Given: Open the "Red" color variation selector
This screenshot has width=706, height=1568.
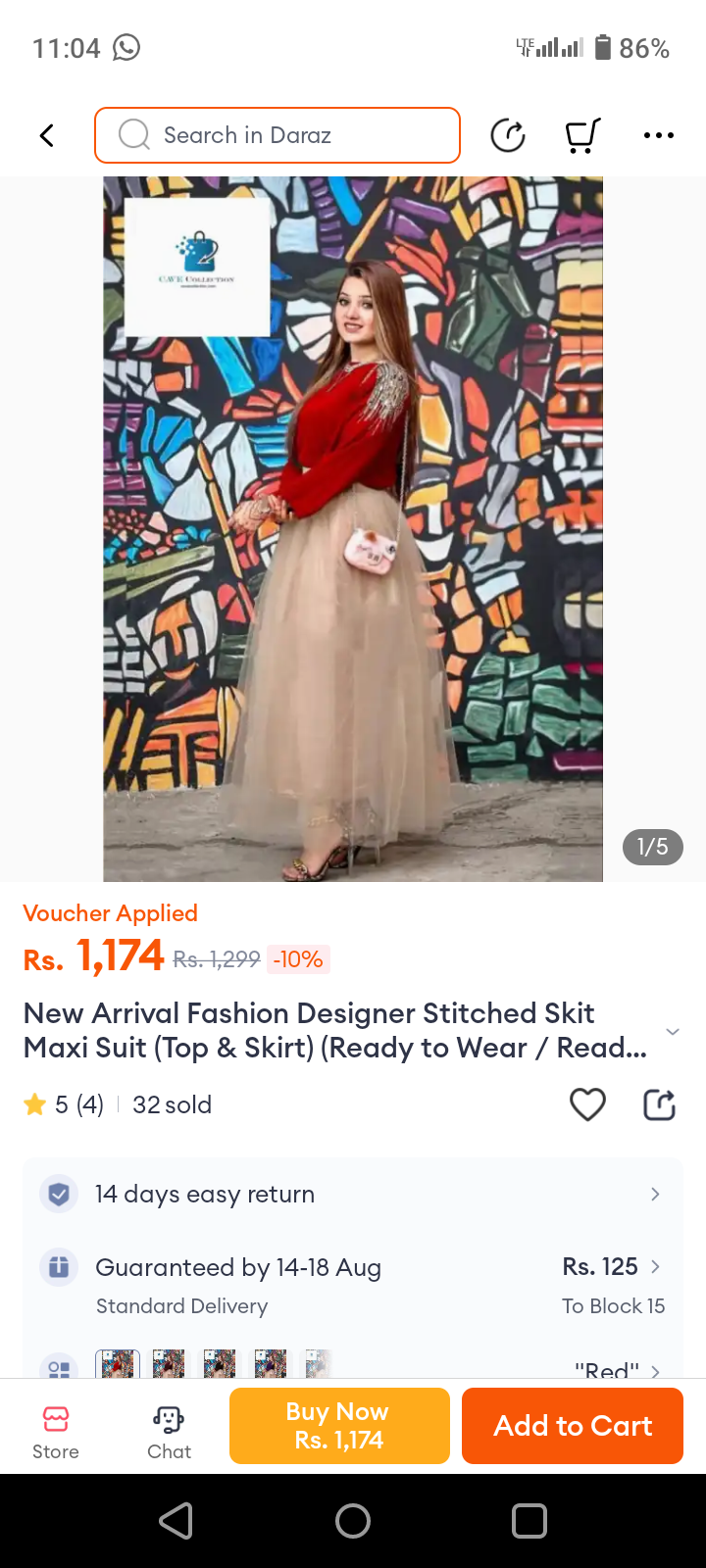Looking at the screenshot, I should click(616, 1368).
